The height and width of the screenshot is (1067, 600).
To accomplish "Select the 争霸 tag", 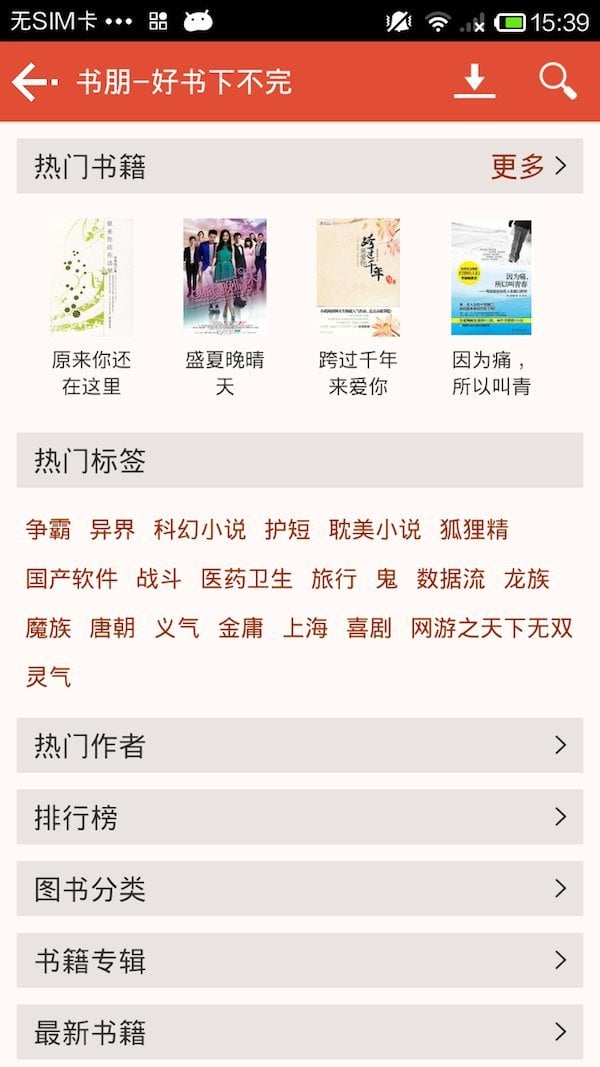I will point(48,529).
